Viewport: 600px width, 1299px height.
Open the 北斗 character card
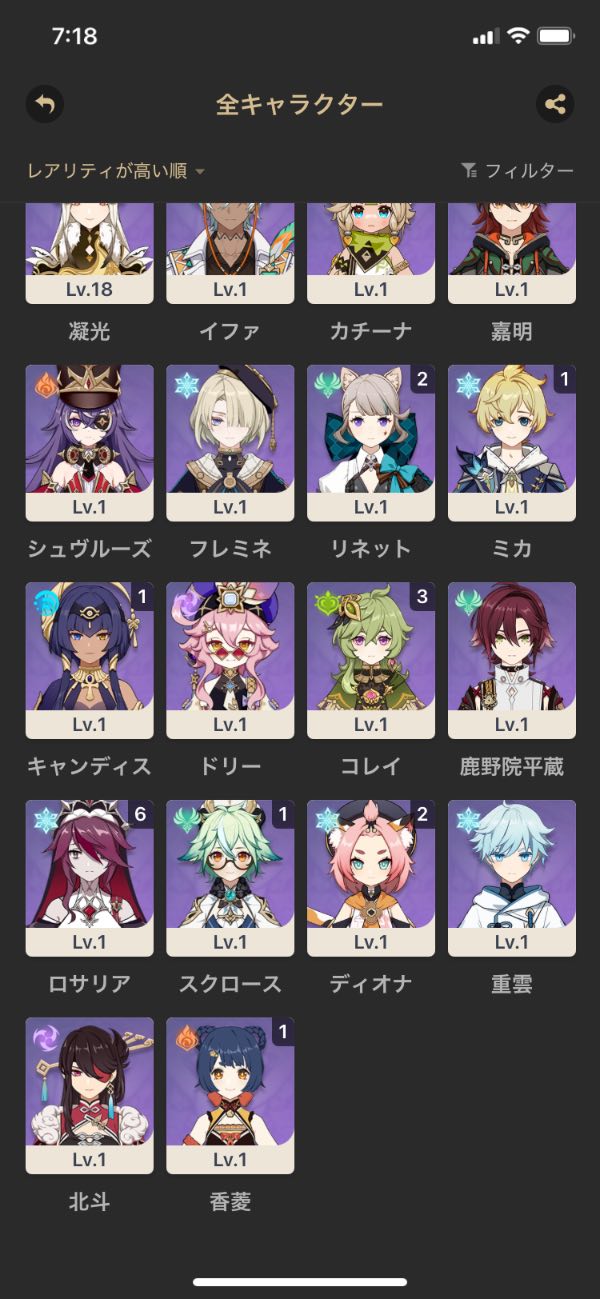point(89,1095)
